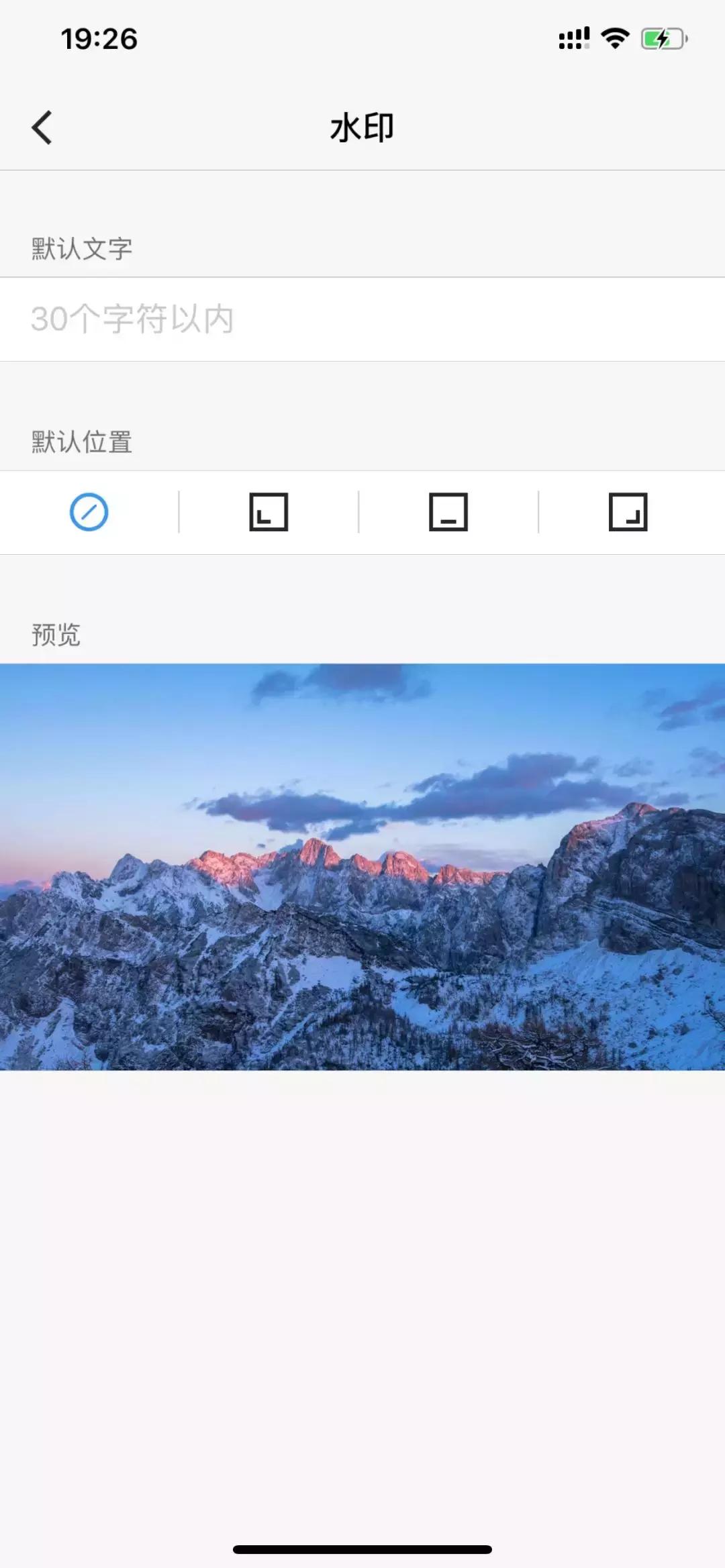Set bottom-center as the default watermark position
Viewport: 725px width, 1568px height.
pyautogui.click(x=450, y=512)
